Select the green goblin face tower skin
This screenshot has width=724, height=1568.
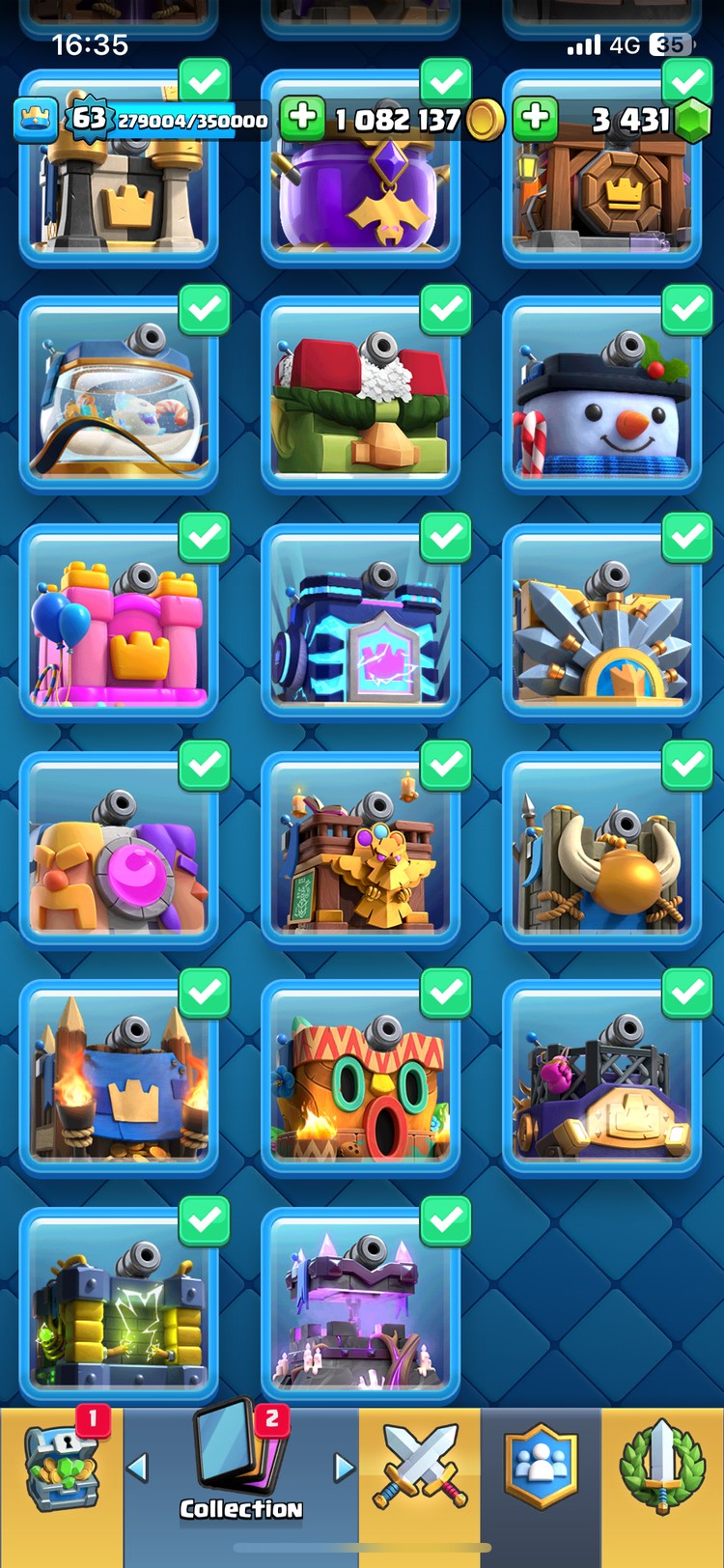click(360, 398)
